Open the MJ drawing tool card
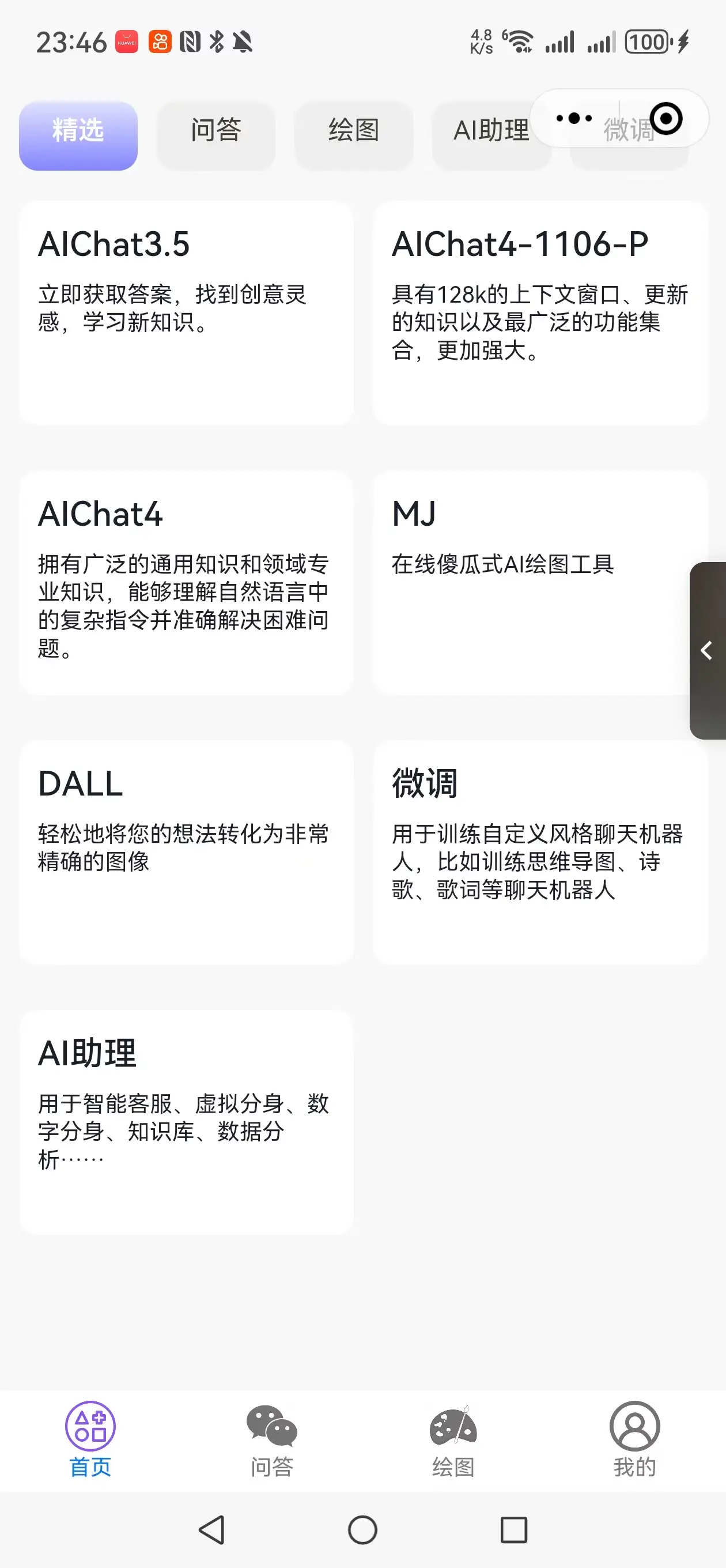 coord(530,582)
